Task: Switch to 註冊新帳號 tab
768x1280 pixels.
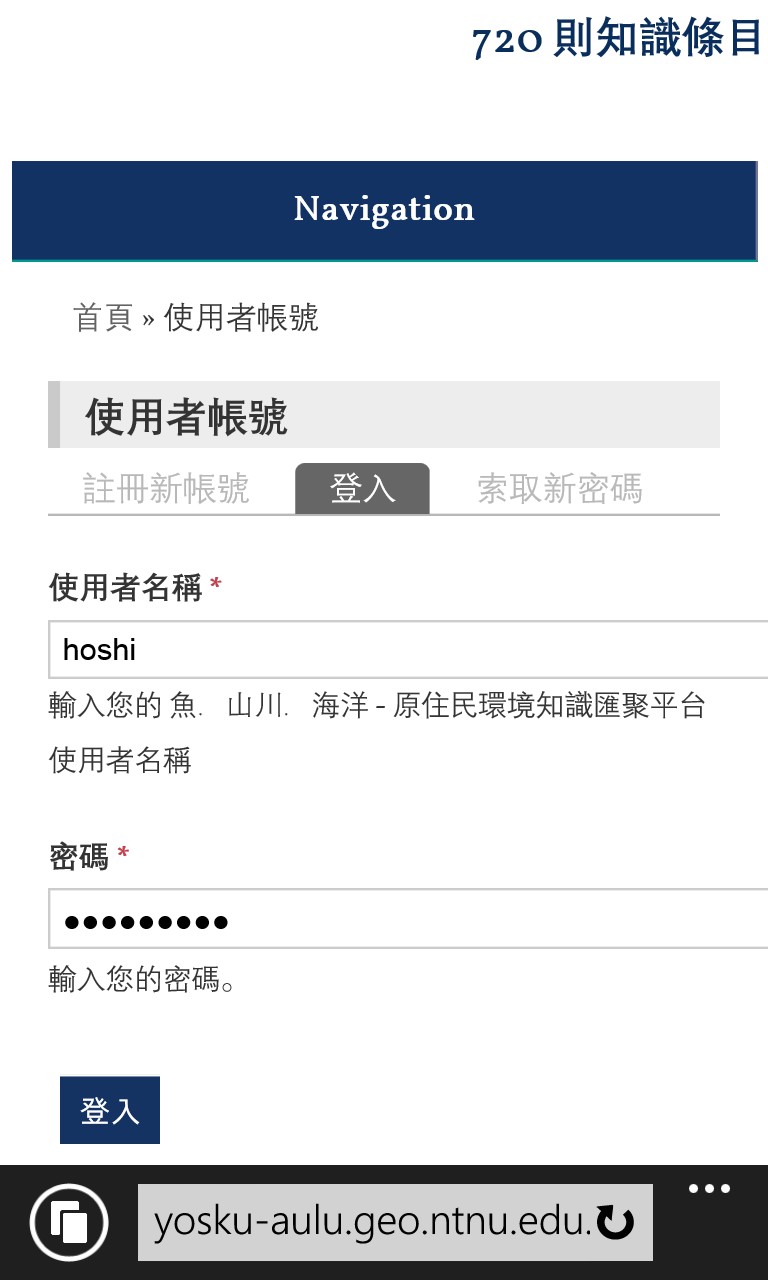Action: click(x=166, y=489)
